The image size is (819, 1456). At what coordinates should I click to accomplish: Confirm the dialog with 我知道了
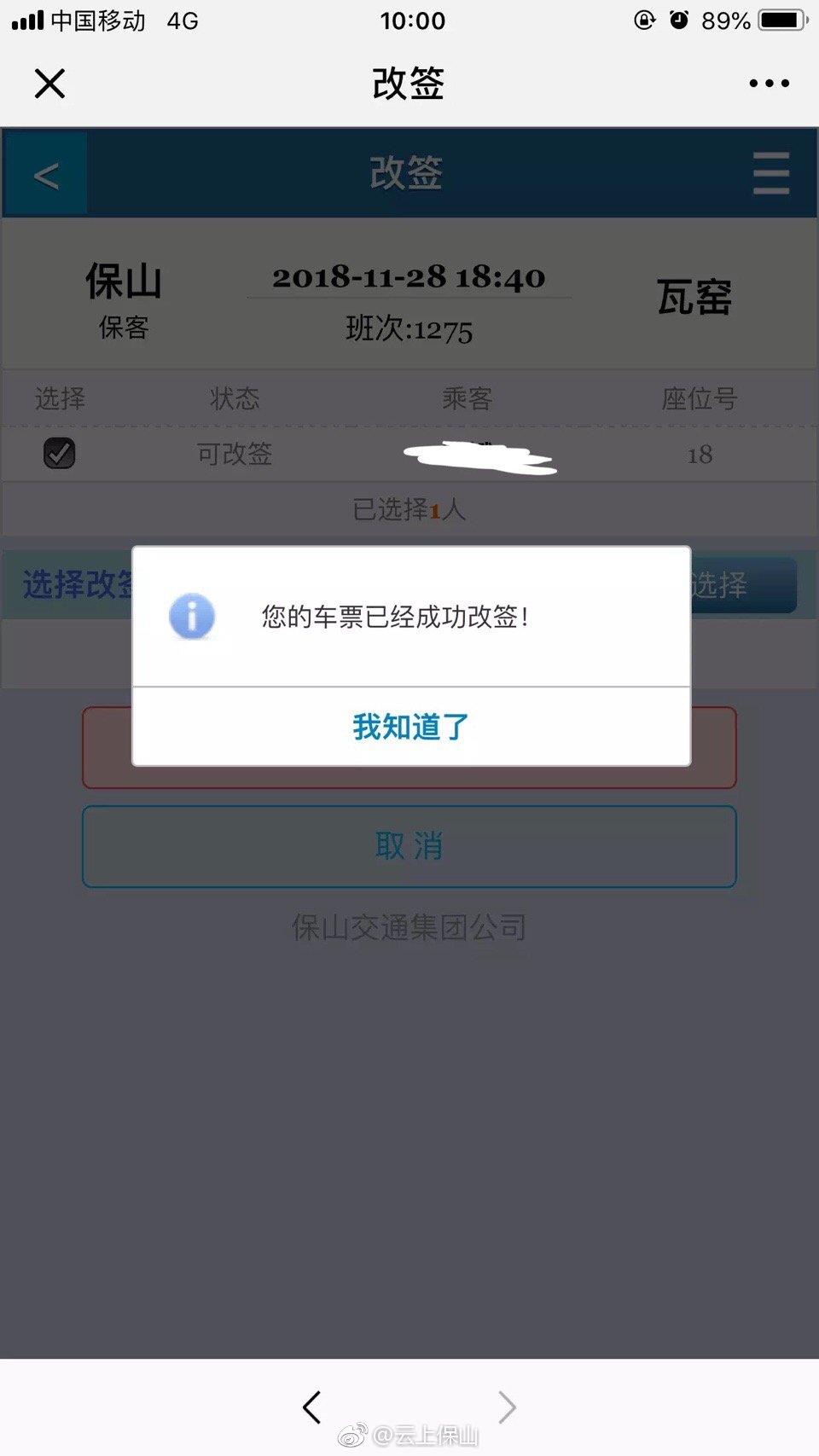click(x=410, y=727)
